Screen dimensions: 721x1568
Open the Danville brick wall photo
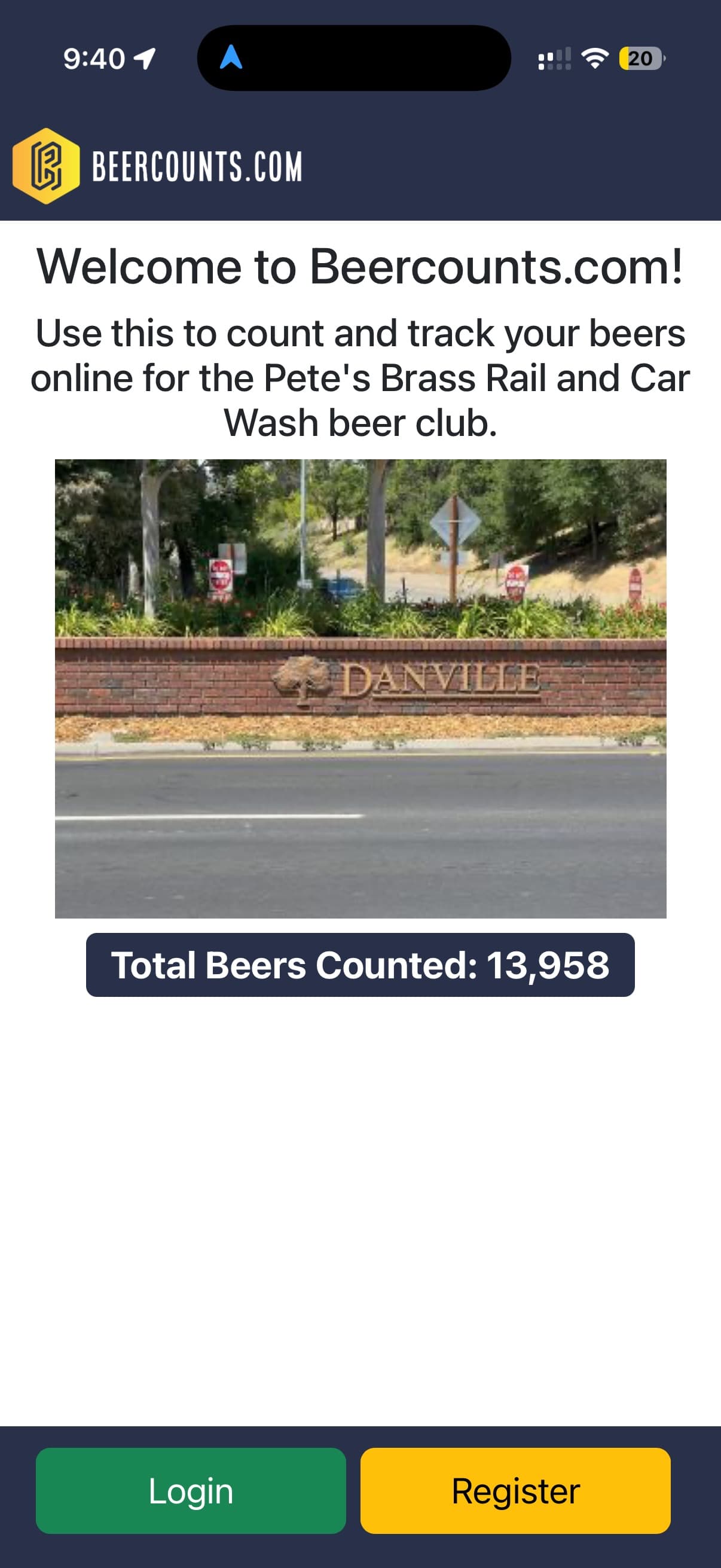[360, 688]
